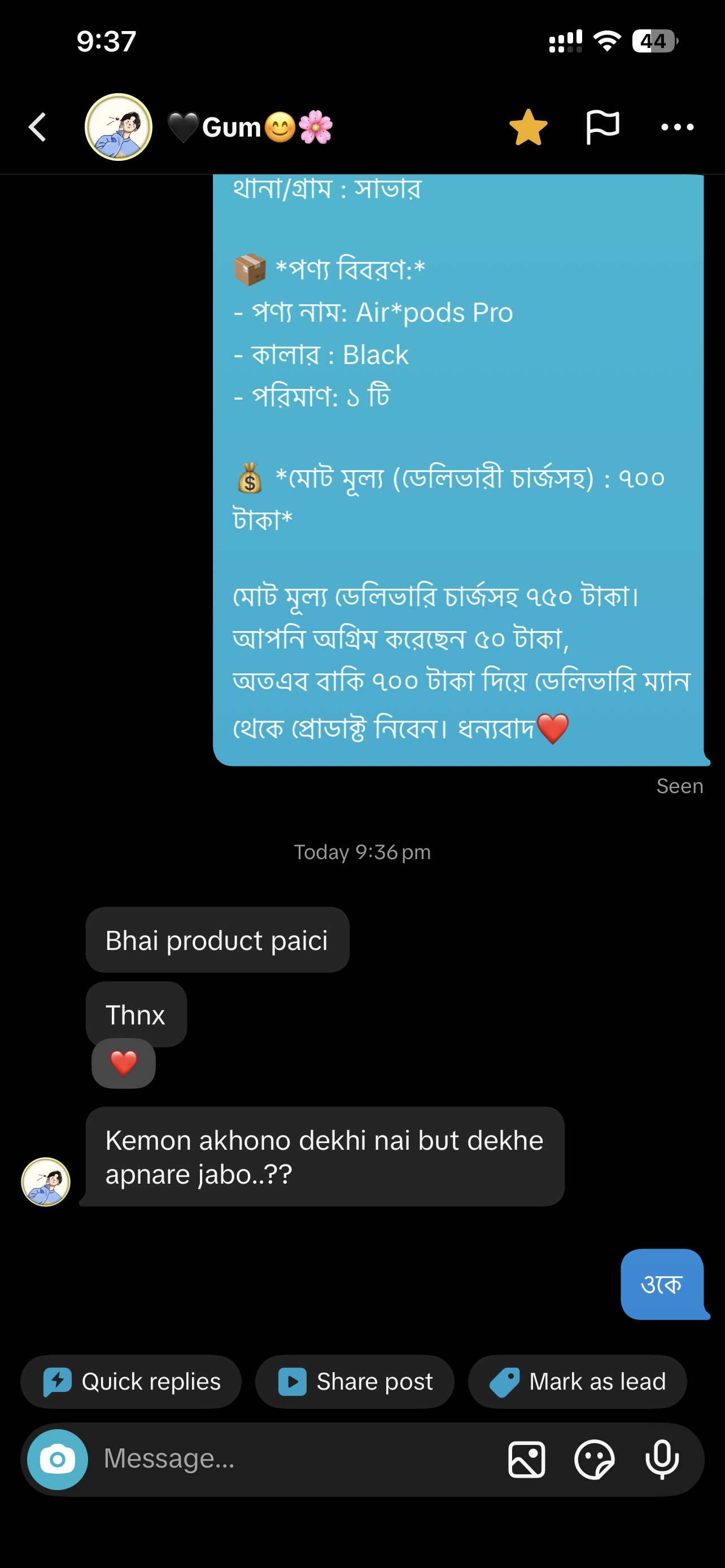Open Gum's profile from the header avatar
Image resolution: width=725 pixels, height=1568 pixels.
coord(119,127)
